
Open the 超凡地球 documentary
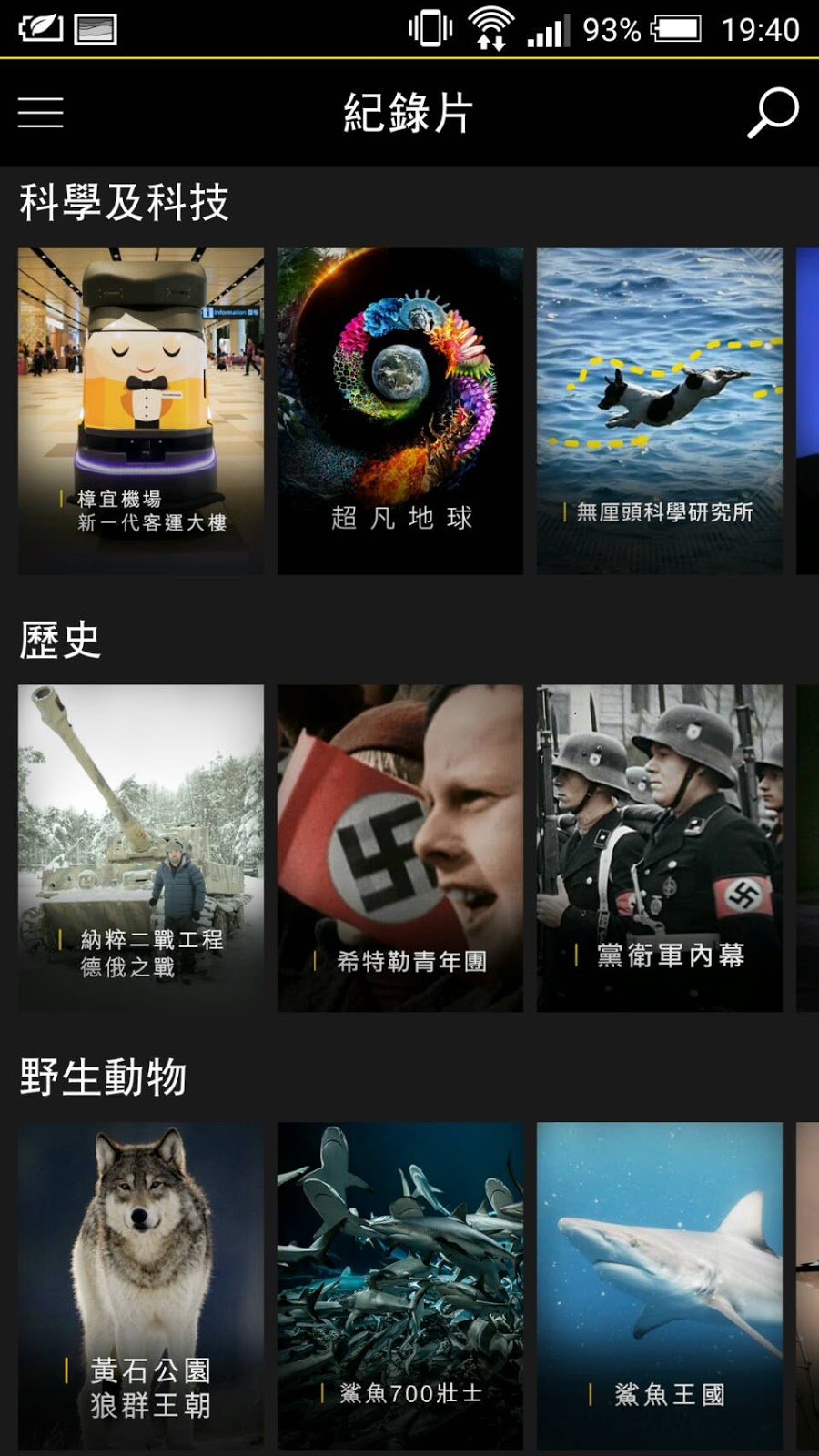(x=400, y=410)
